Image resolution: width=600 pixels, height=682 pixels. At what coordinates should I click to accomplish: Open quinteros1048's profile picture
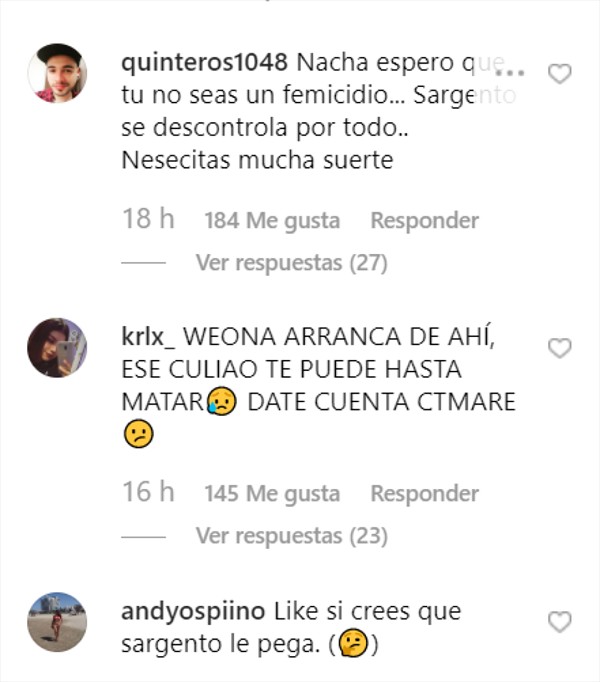pyautogui.click(x=56, y=73)
